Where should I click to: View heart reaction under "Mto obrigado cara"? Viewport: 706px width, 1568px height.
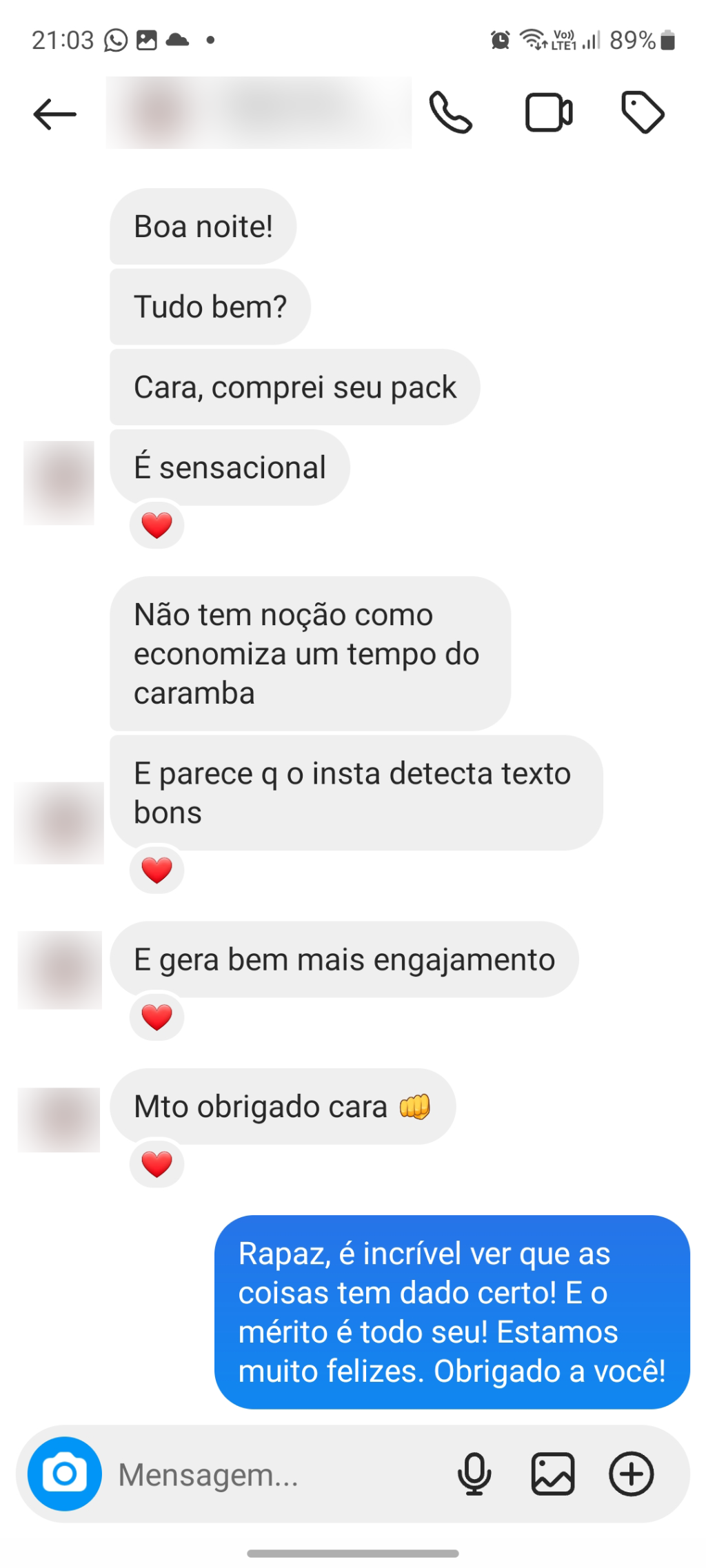click(157, 1164)
